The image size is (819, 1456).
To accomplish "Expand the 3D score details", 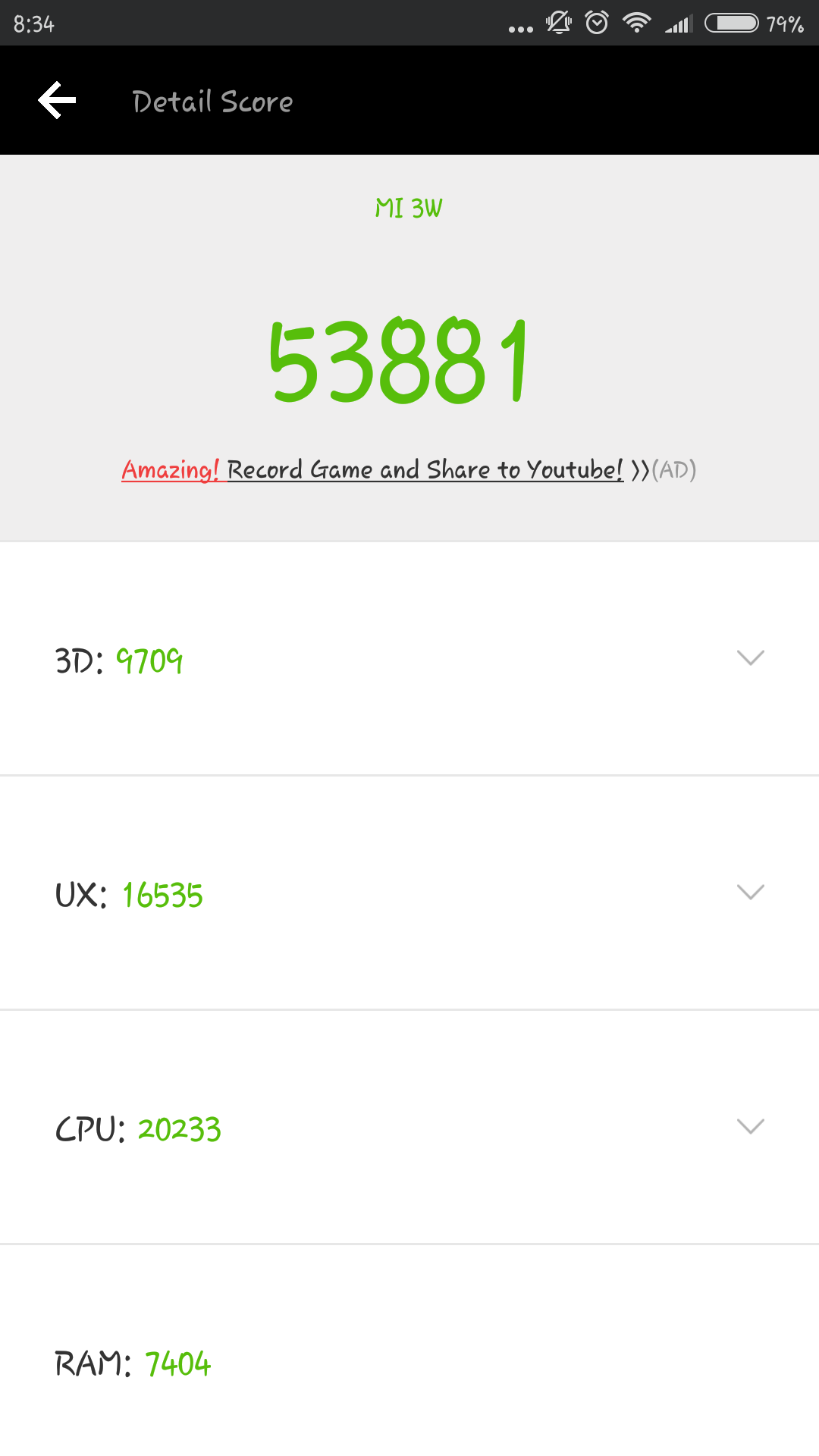I will pos(750,657).
